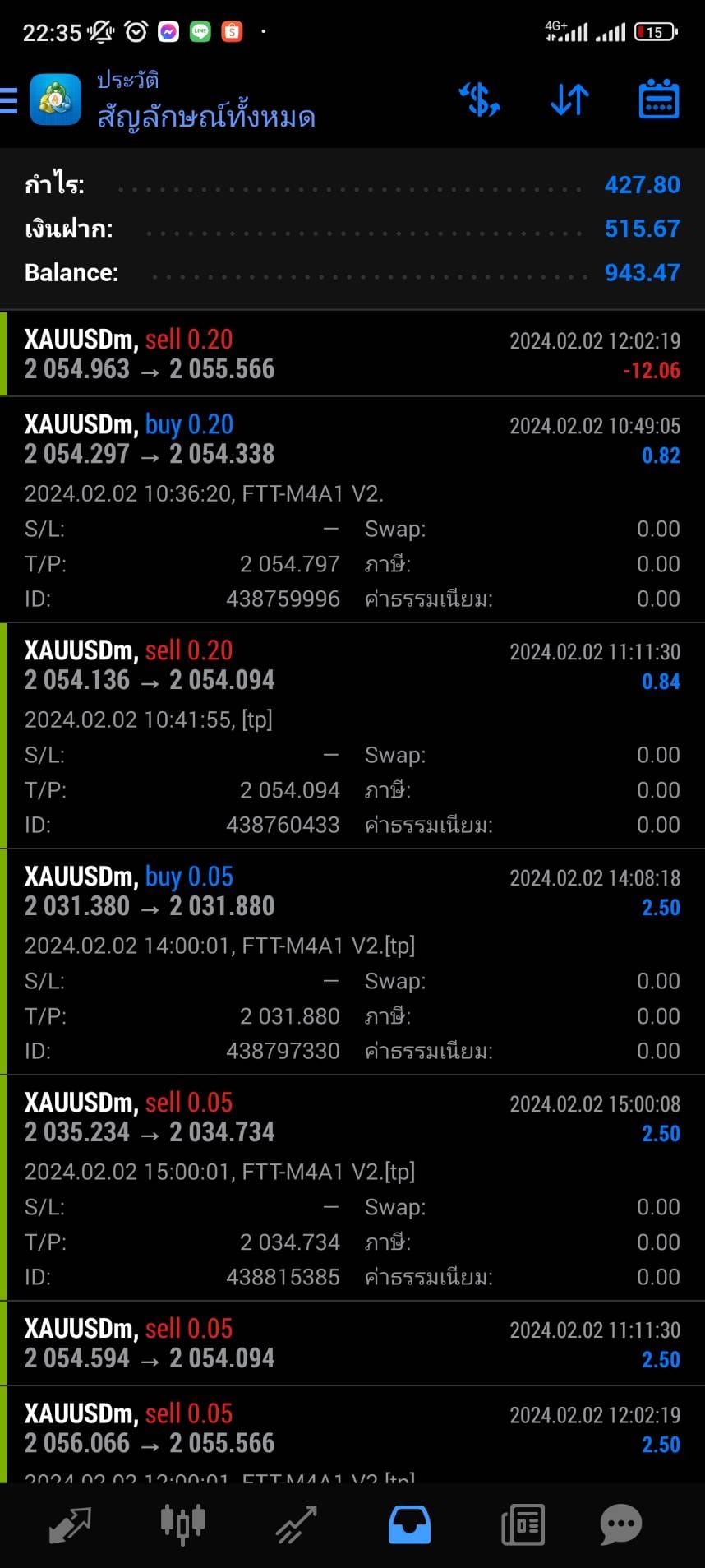Switch to the Quotes tab
Image resolution: width=705 pixels, height=1568 pixels.
pyautogui.click(x=70, y=1525)
